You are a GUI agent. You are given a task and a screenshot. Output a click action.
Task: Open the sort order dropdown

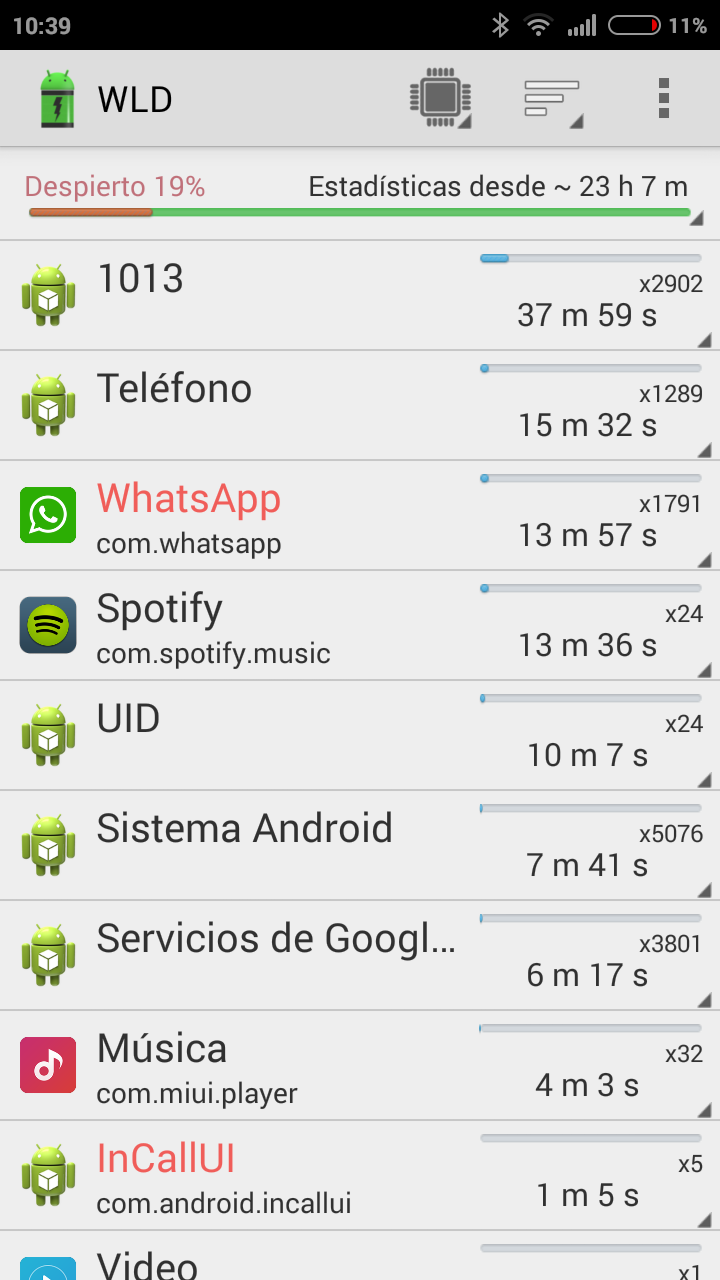click(553, 99)
